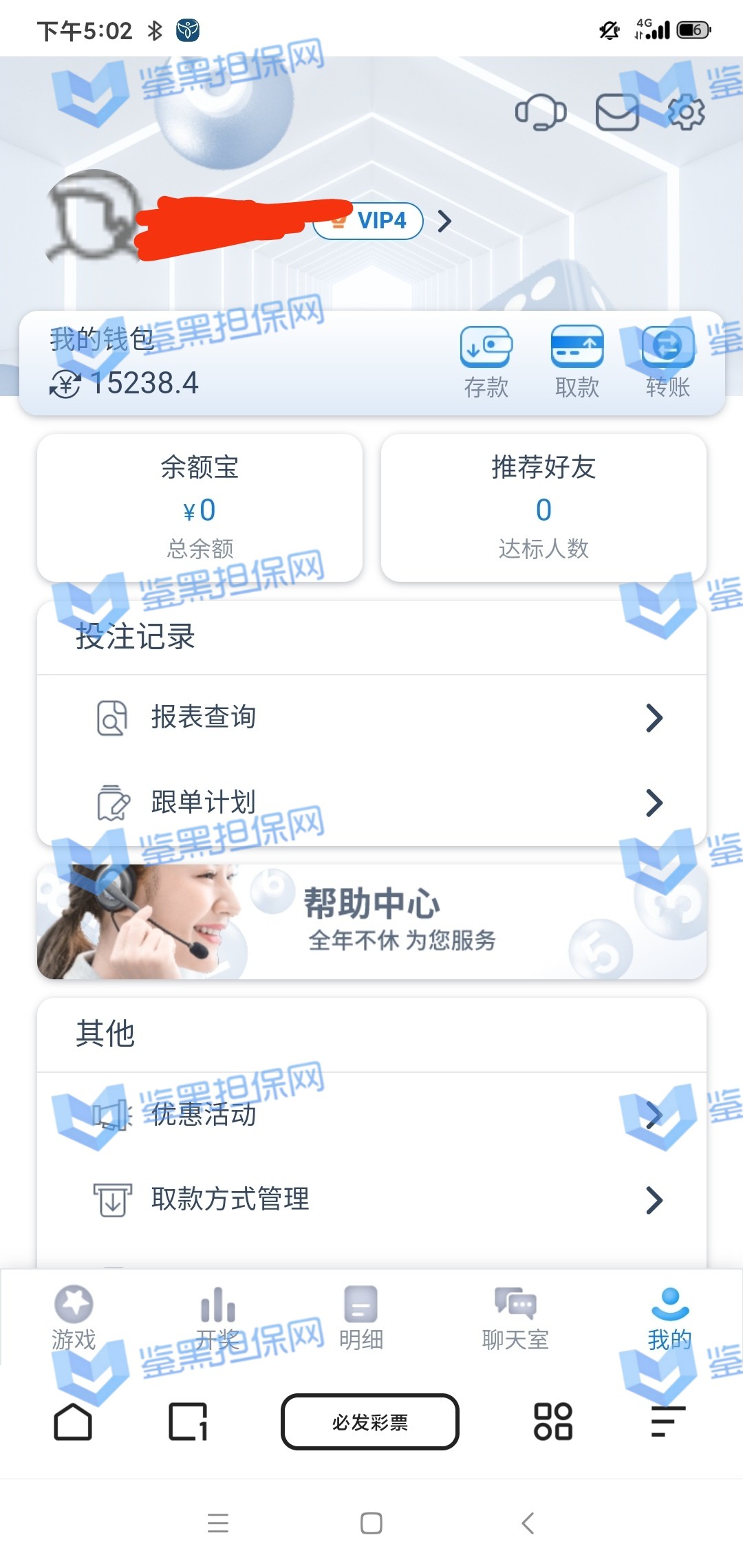The width and height of the screenshot is (743, 1568).
Task: Tap 取款 to withdraw funds
Action: pos(577,362)
